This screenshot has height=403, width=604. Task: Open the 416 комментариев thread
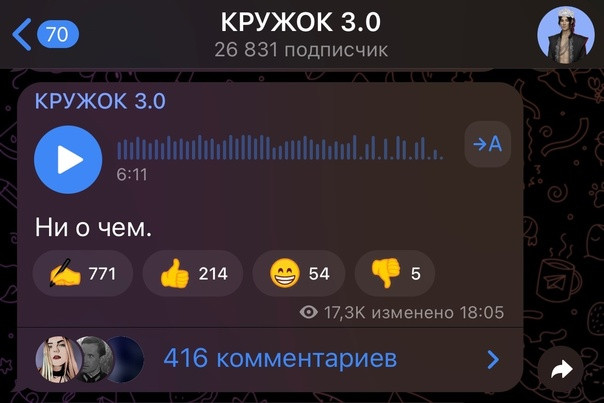click(280, 358)
